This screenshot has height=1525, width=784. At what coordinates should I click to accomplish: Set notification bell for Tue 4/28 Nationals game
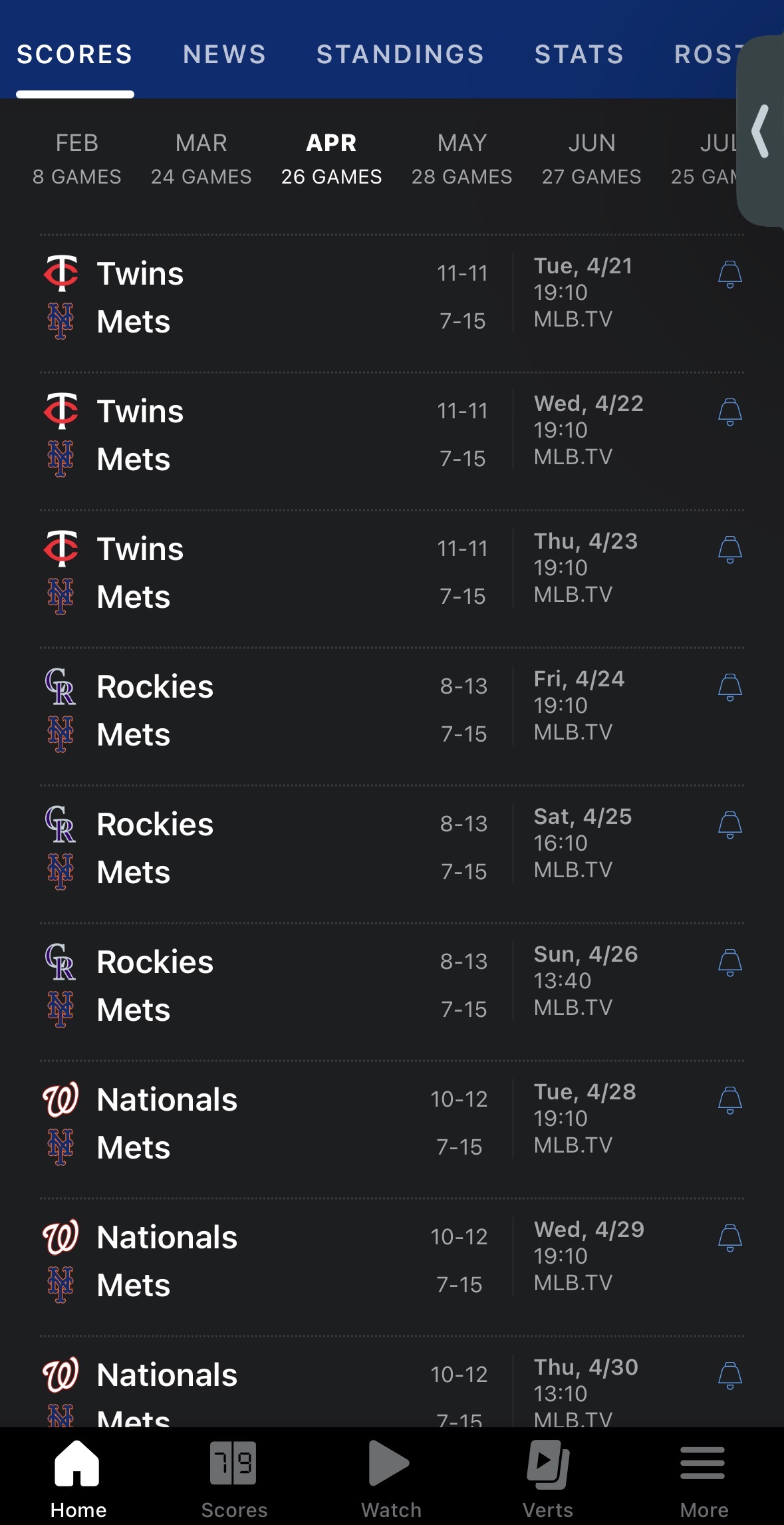729,1100
